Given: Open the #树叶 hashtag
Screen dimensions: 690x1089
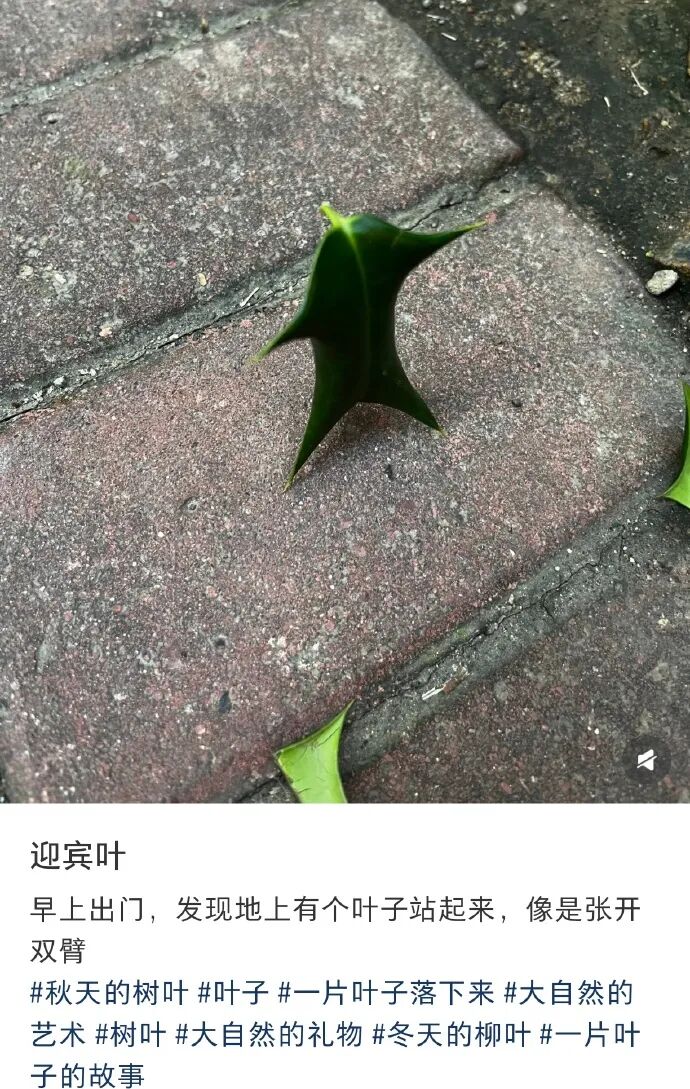Looking at the screenshot, I should 130,1035.
